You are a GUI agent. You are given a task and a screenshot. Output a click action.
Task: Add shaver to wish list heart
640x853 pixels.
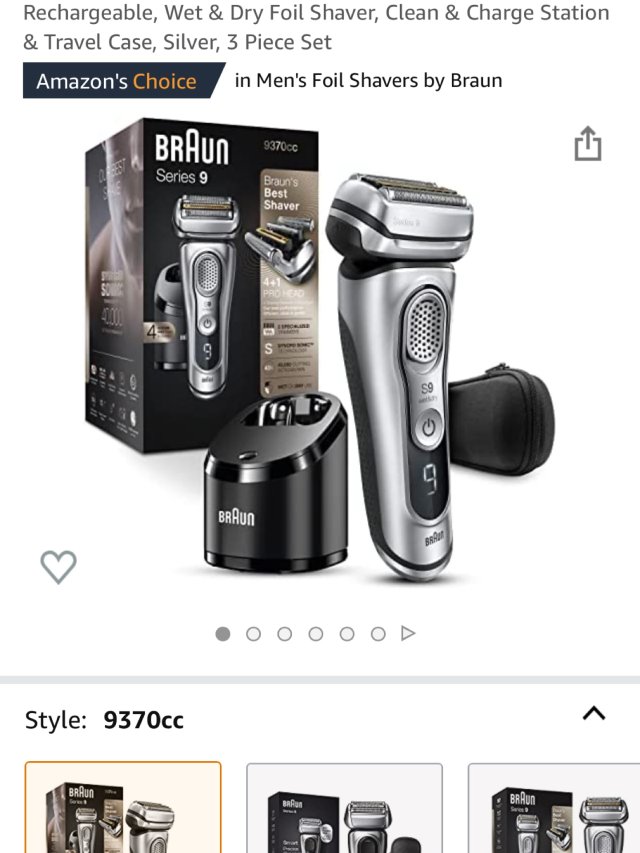coord(58,567)
